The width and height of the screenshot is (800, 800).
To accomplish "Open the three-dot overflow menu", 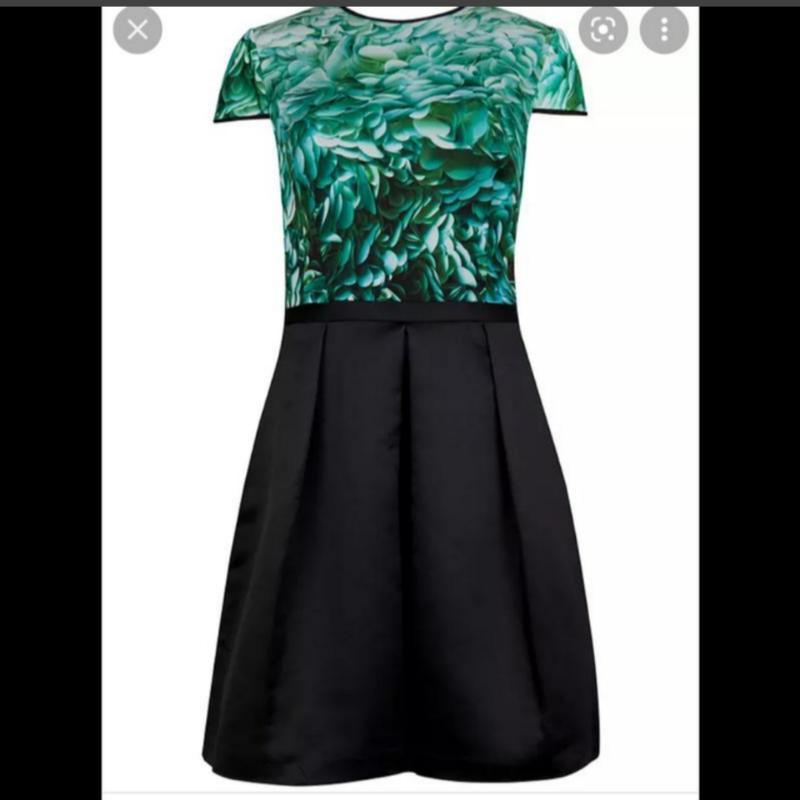I will [x=664, y=30].
